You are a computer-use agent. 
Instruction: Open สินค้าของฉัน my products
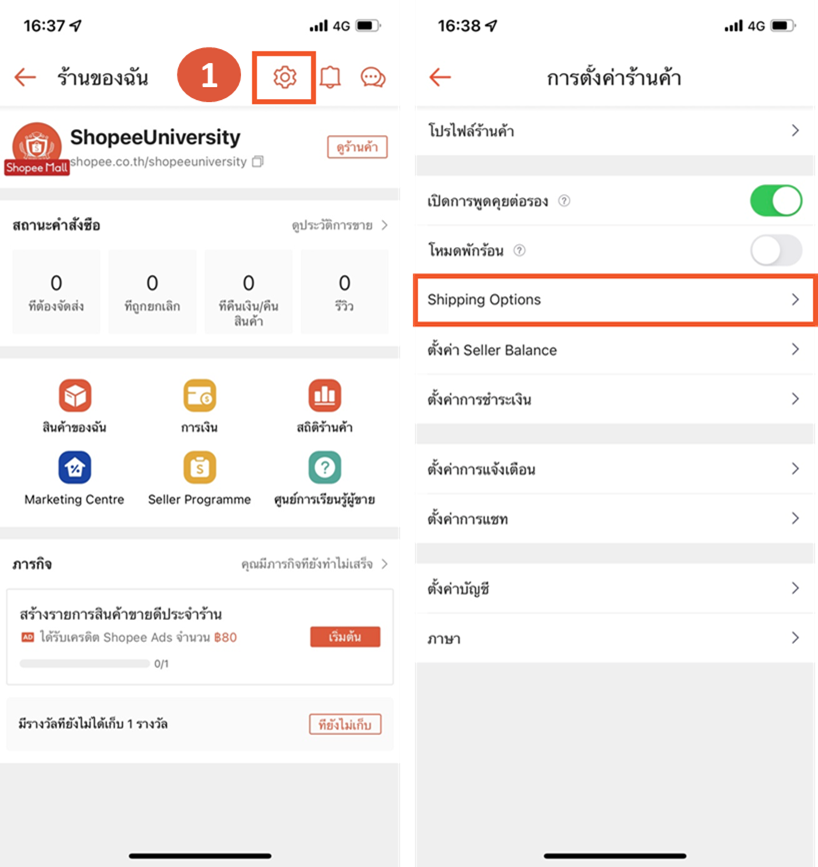coord(75,405)
